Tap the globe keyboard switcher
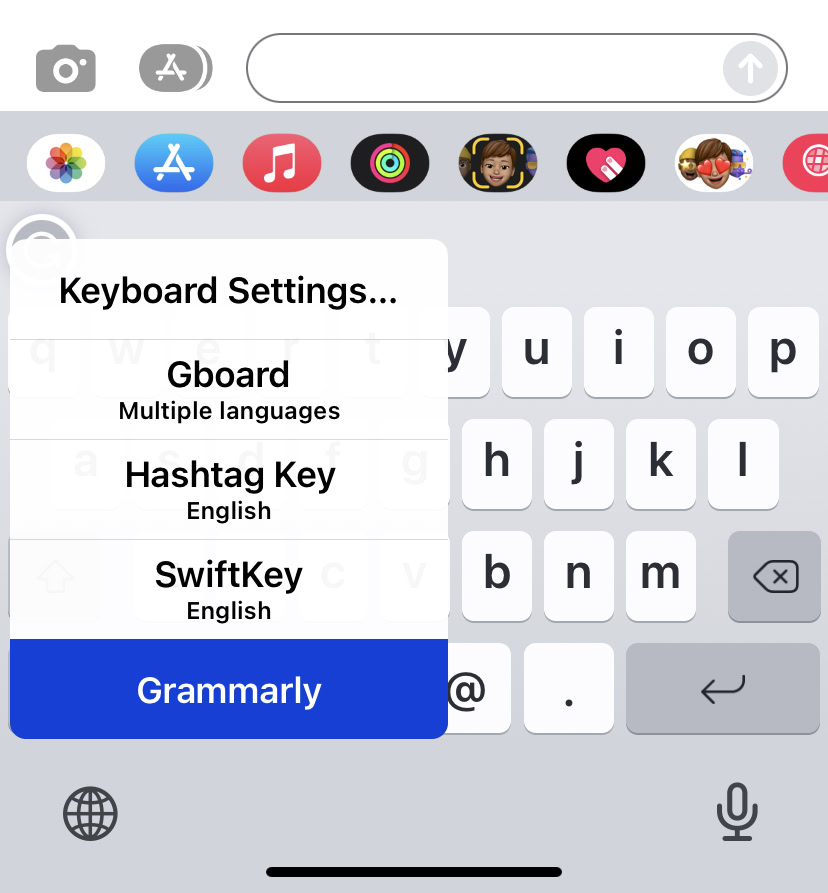This screenshot has height=893, width=828. 90,812
